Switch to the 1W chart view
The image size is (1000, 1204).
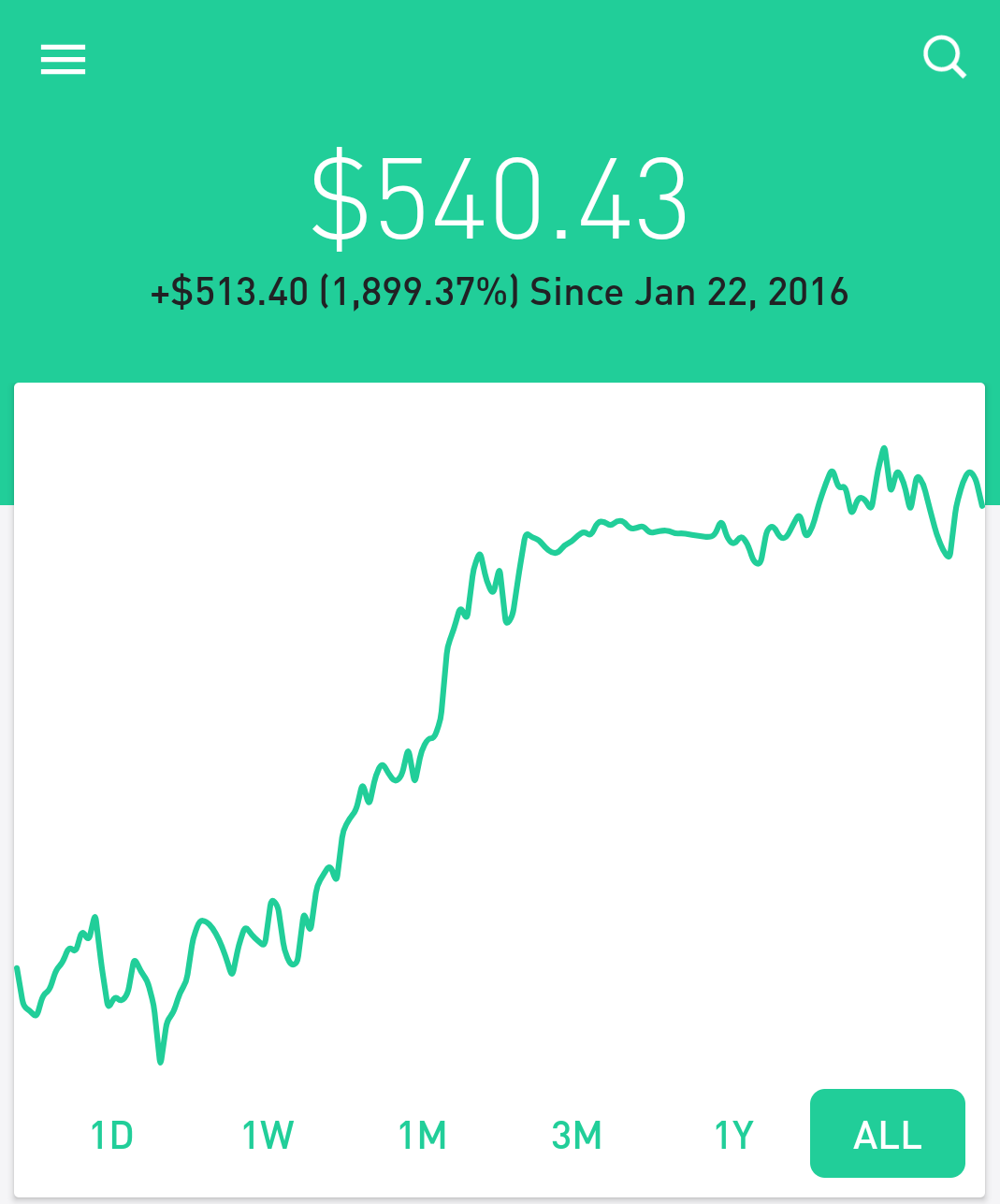267,1134
